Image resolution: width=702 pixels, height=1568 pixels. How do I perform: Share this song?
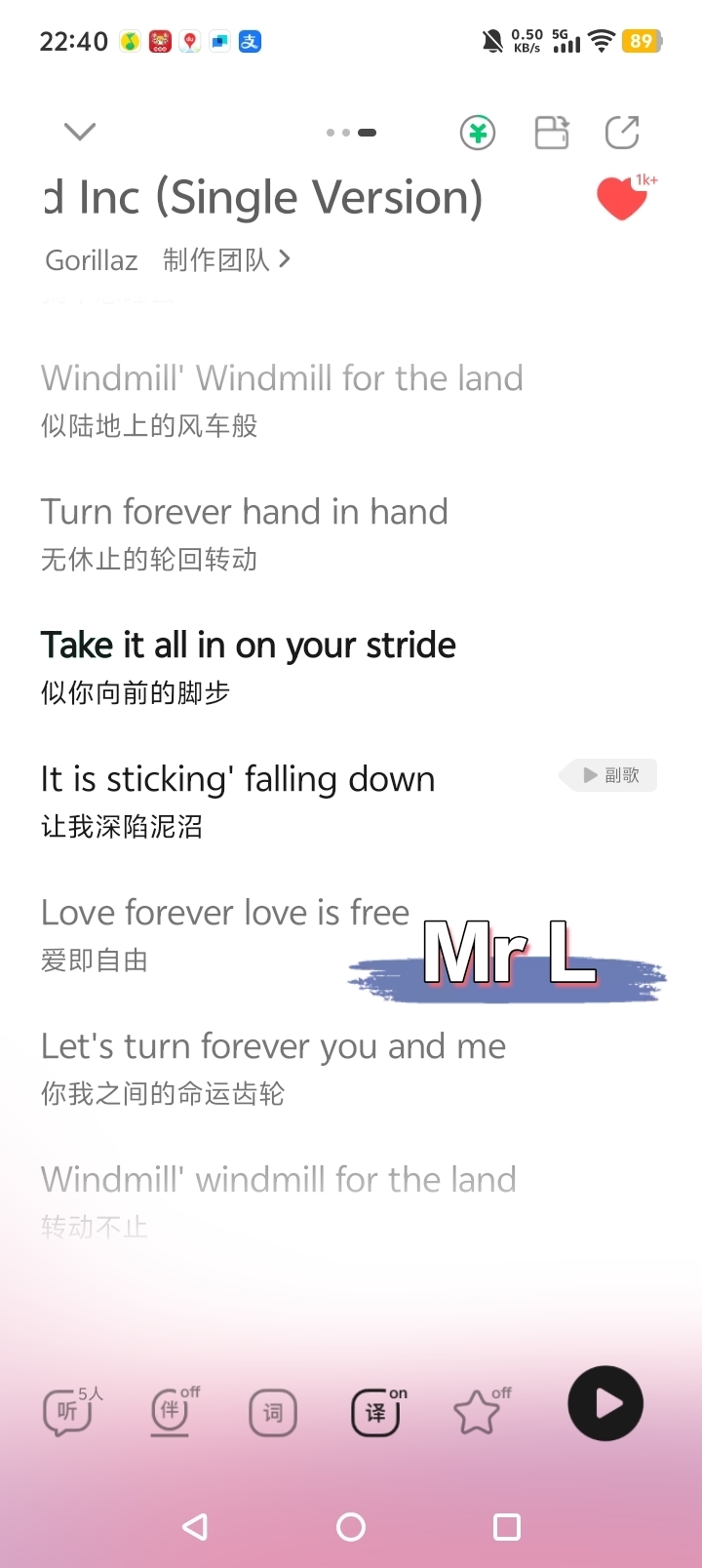click(x=622, y=133)
